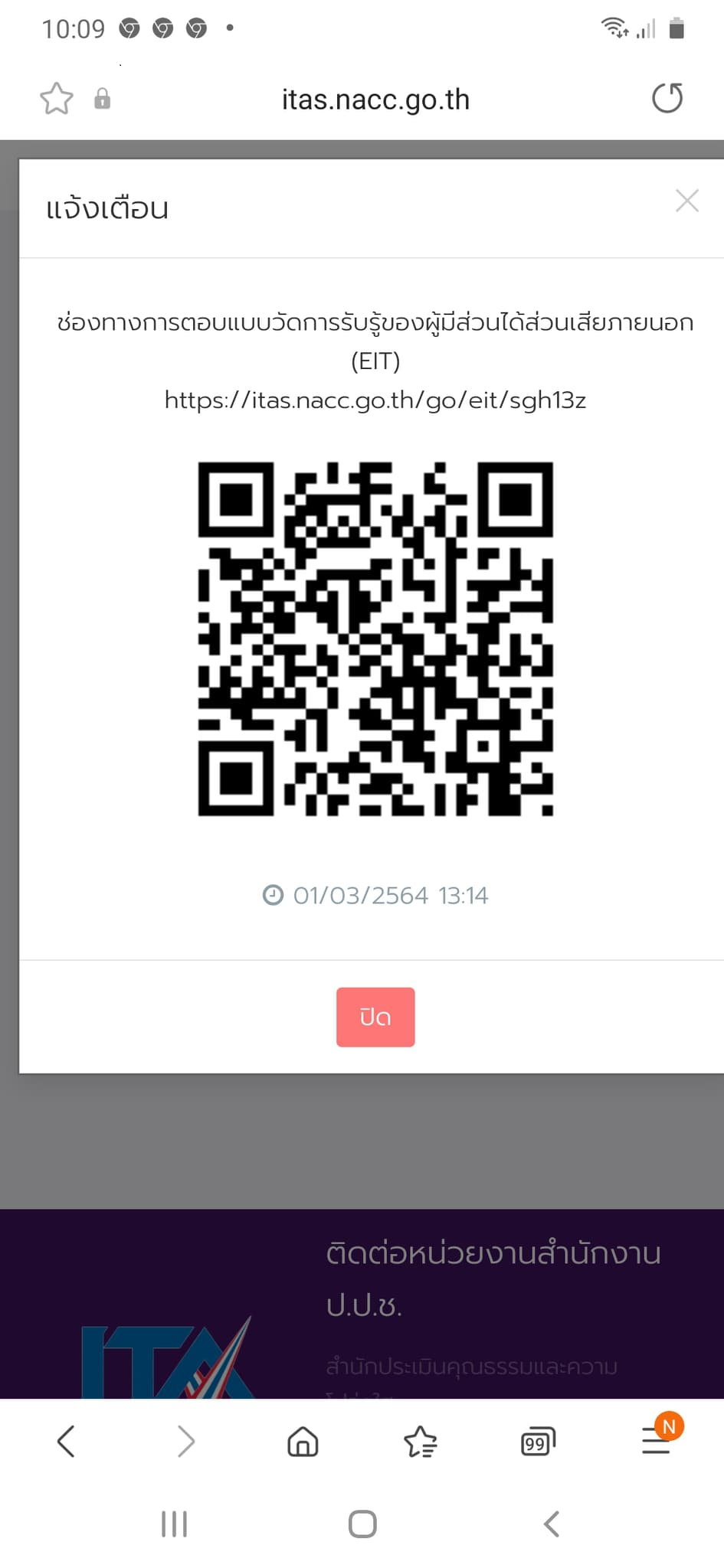Open the browser home page
Viewport: 724px width, 1568px height.
[x=303, y=1442]
